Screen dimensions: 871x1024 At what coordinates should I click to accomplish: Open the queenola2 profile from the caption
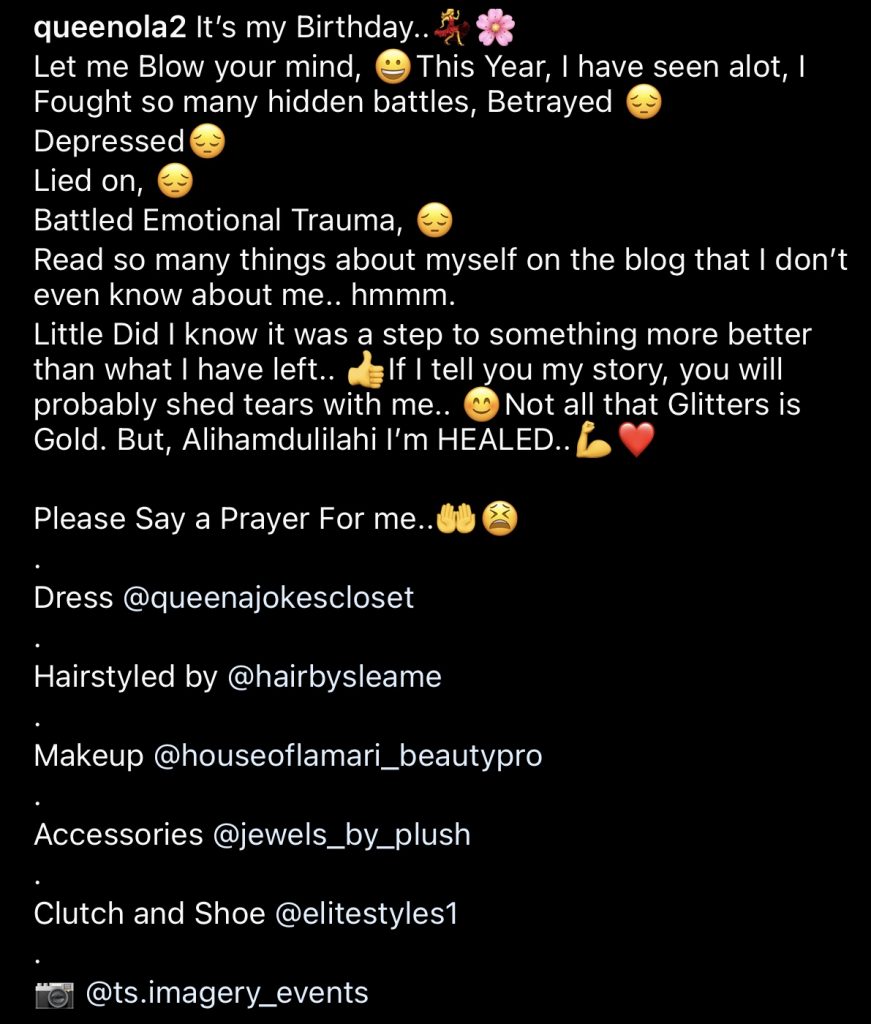(110, 28)
